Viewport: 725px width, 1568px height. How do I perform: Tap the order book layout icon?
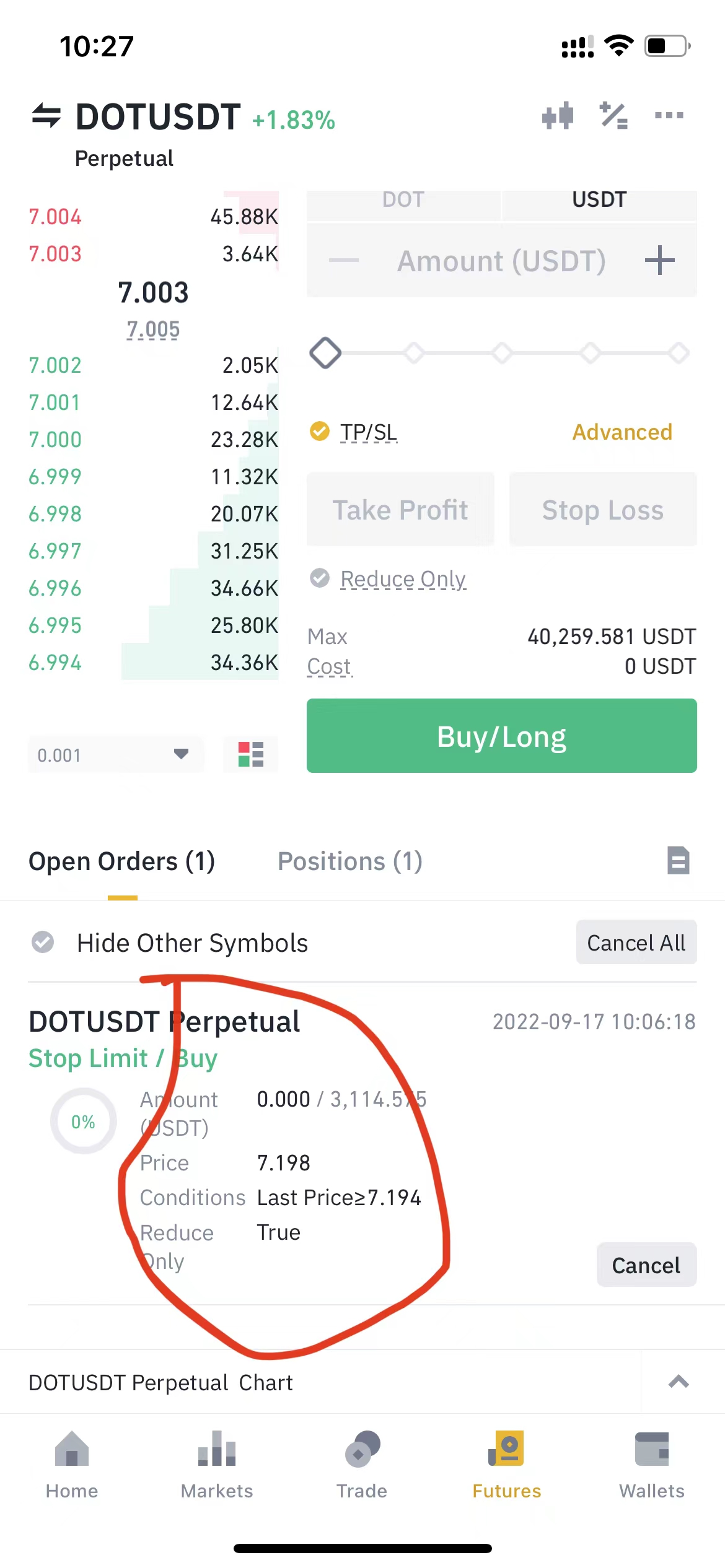(x=250, y=754)
